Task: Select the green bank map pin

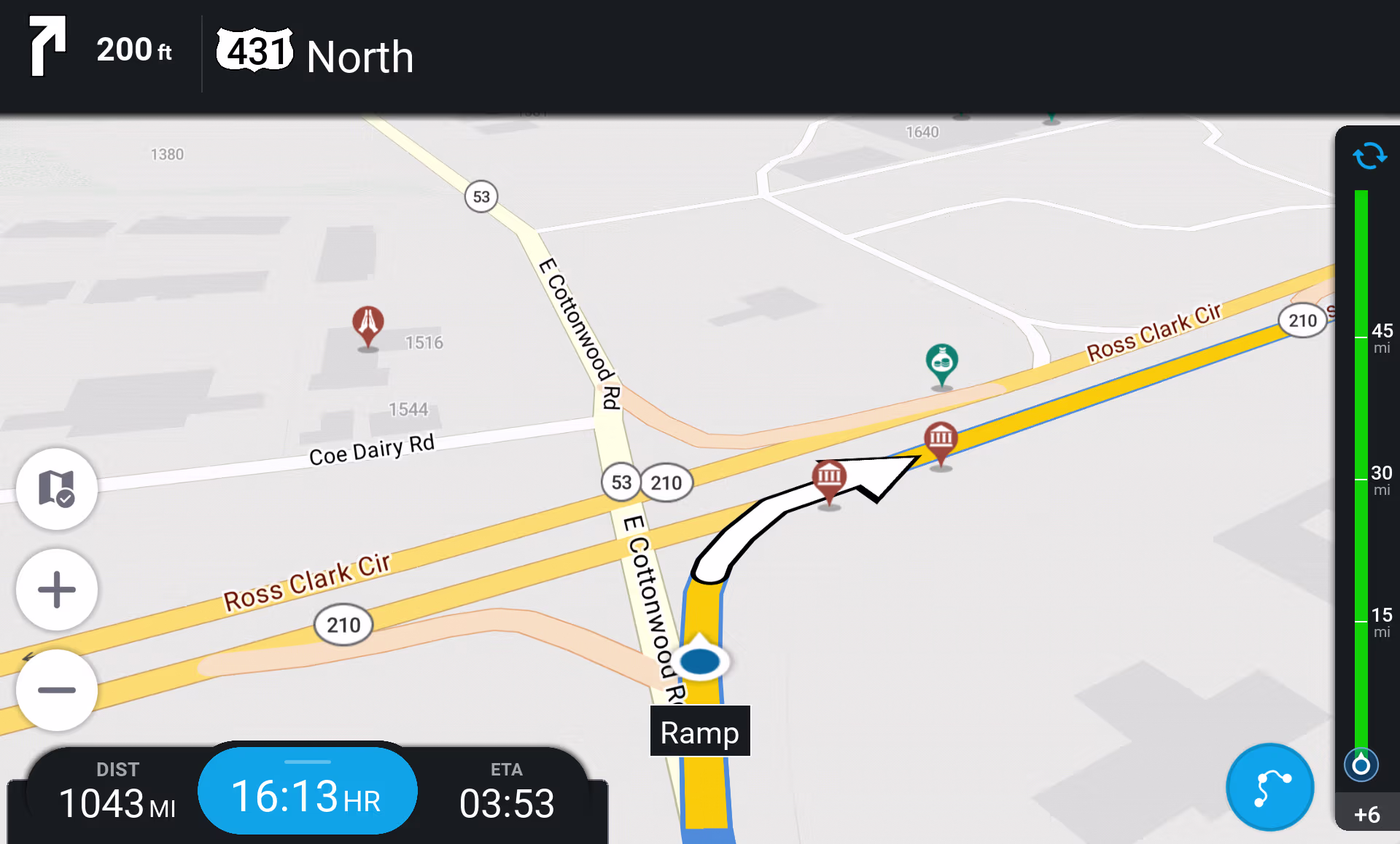Action: click(941, 362)
